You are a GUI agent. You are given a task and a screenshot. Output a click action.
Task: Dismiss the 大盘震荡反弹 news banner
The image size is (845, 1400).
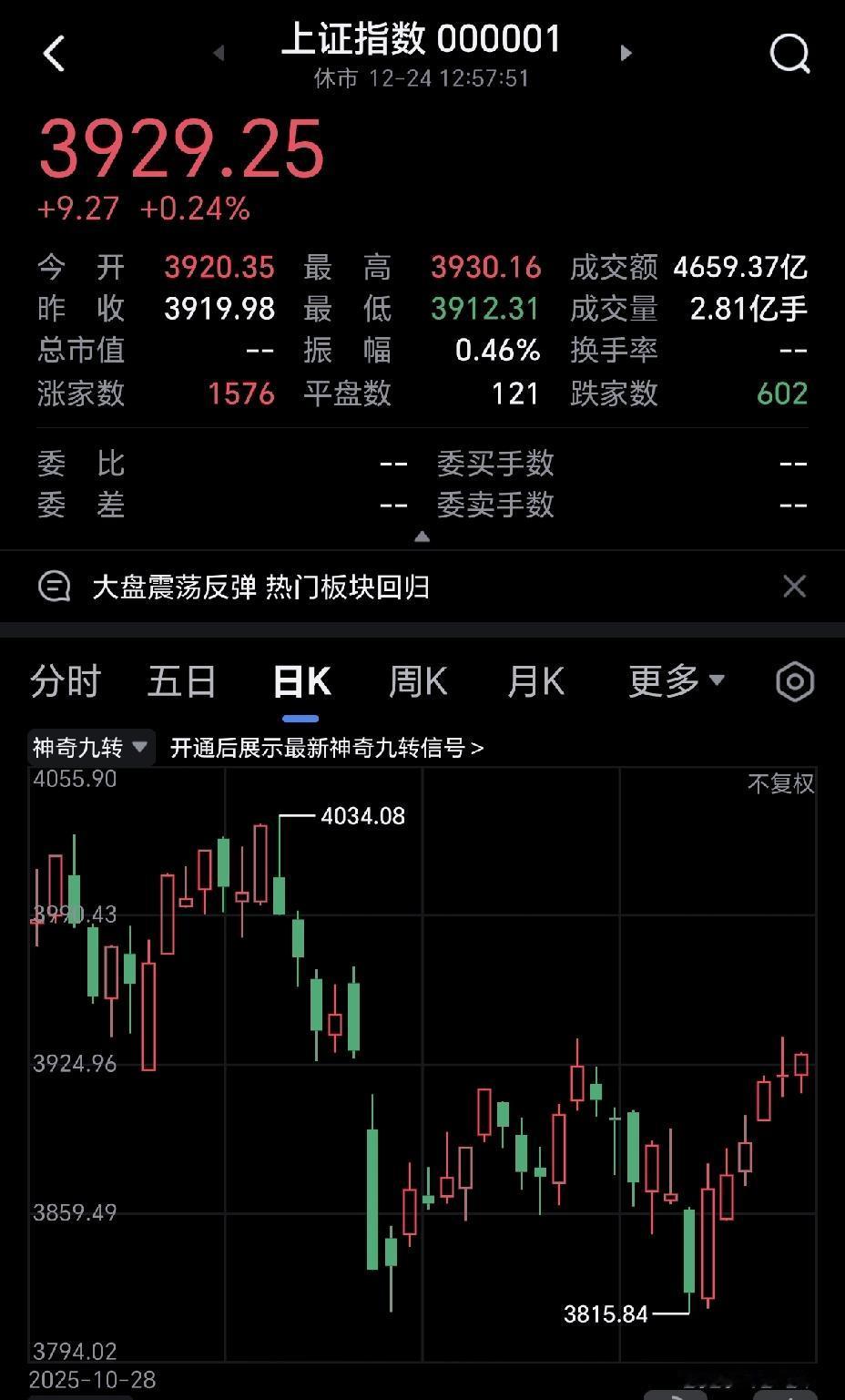point(794,587)
